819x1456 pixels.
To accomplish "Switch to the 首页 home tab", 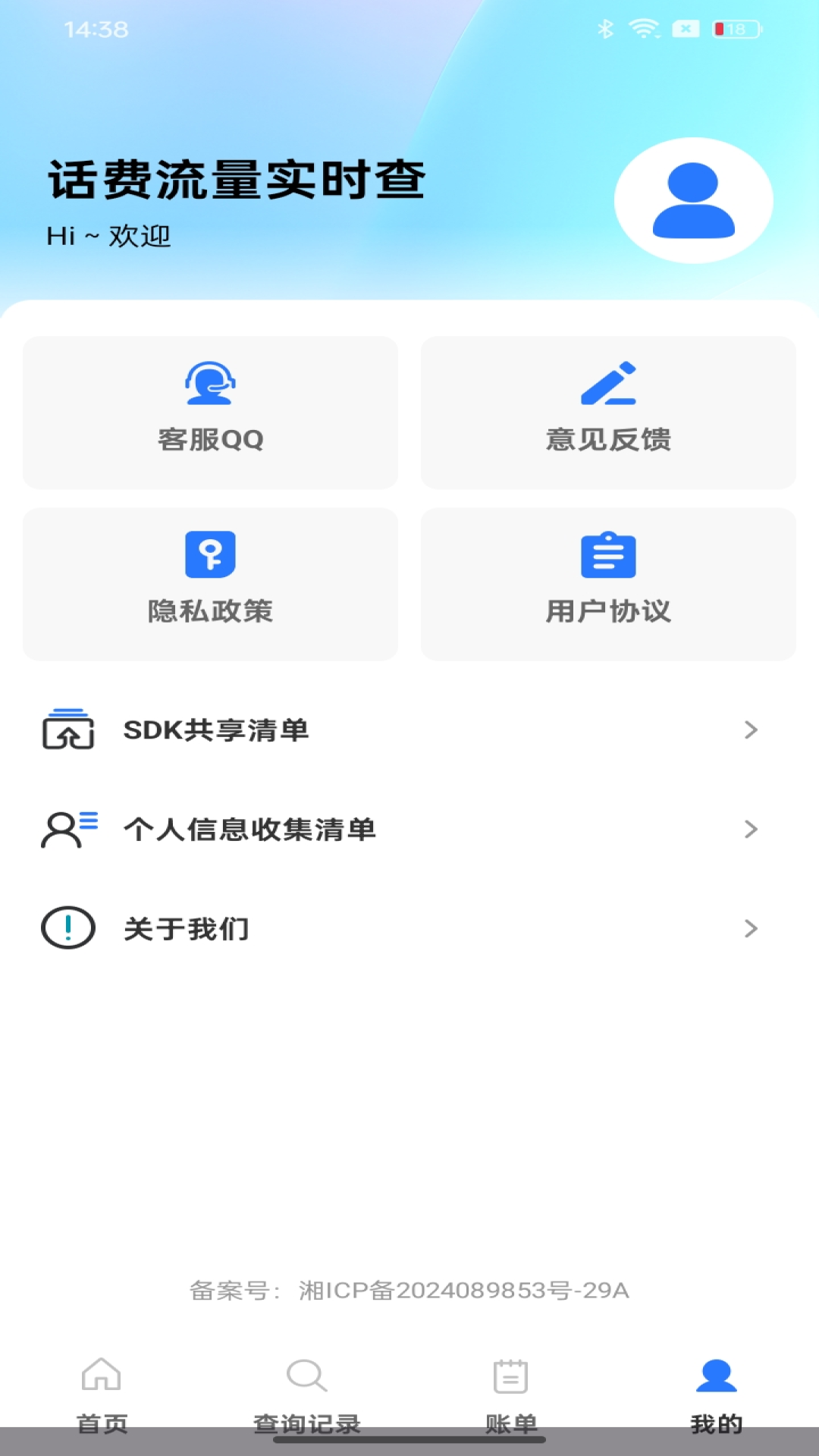I will [102, 1397].
